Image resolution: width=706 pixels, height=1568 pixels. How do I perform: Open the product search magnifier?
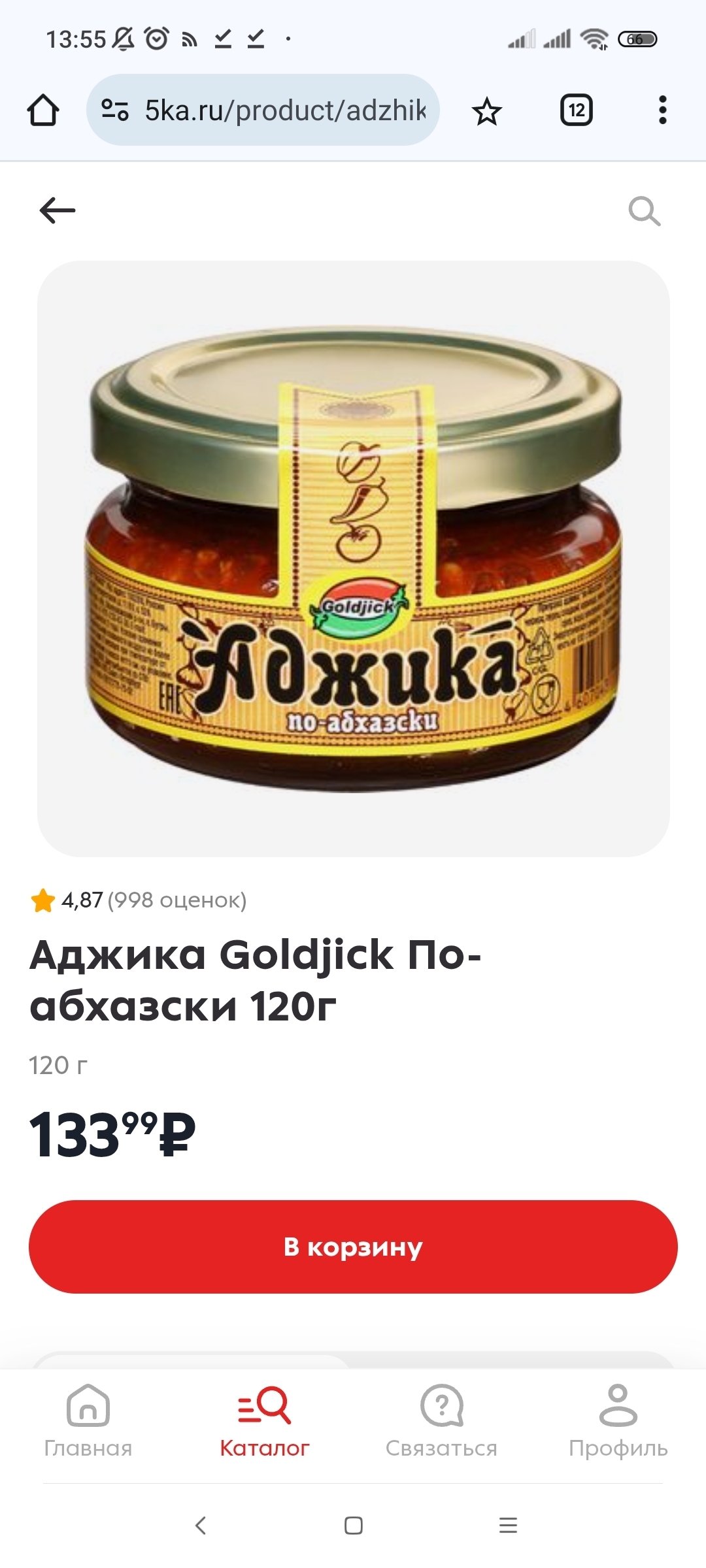[x=644, y=211]
